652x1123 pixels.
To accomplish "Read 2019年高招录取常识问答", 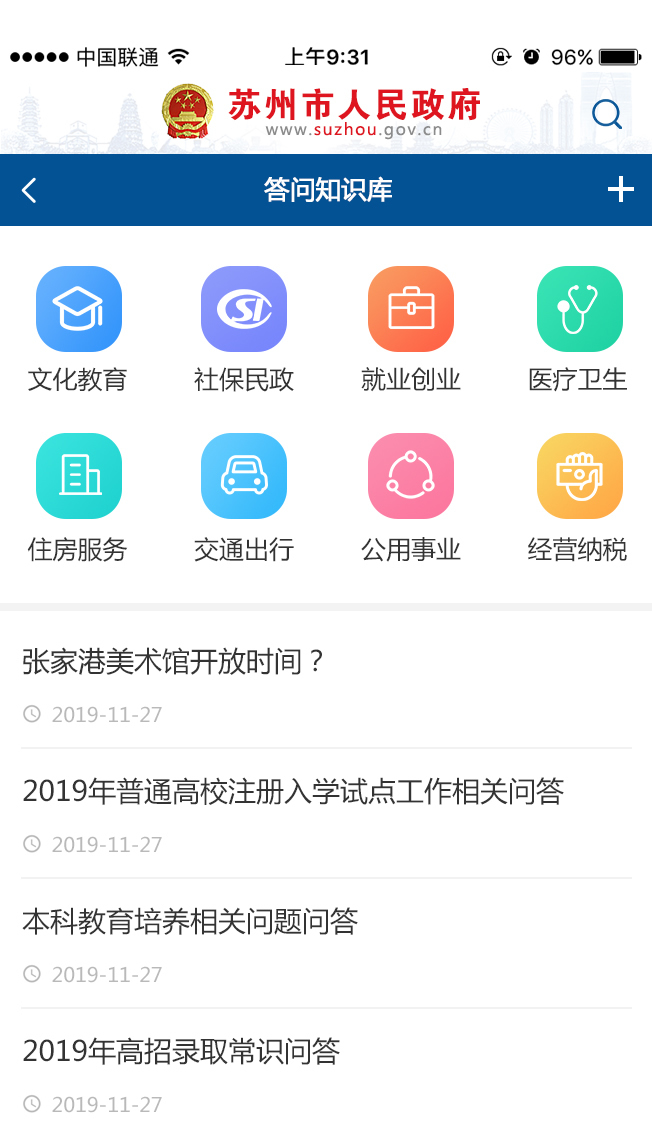I will click(181, 1051).
